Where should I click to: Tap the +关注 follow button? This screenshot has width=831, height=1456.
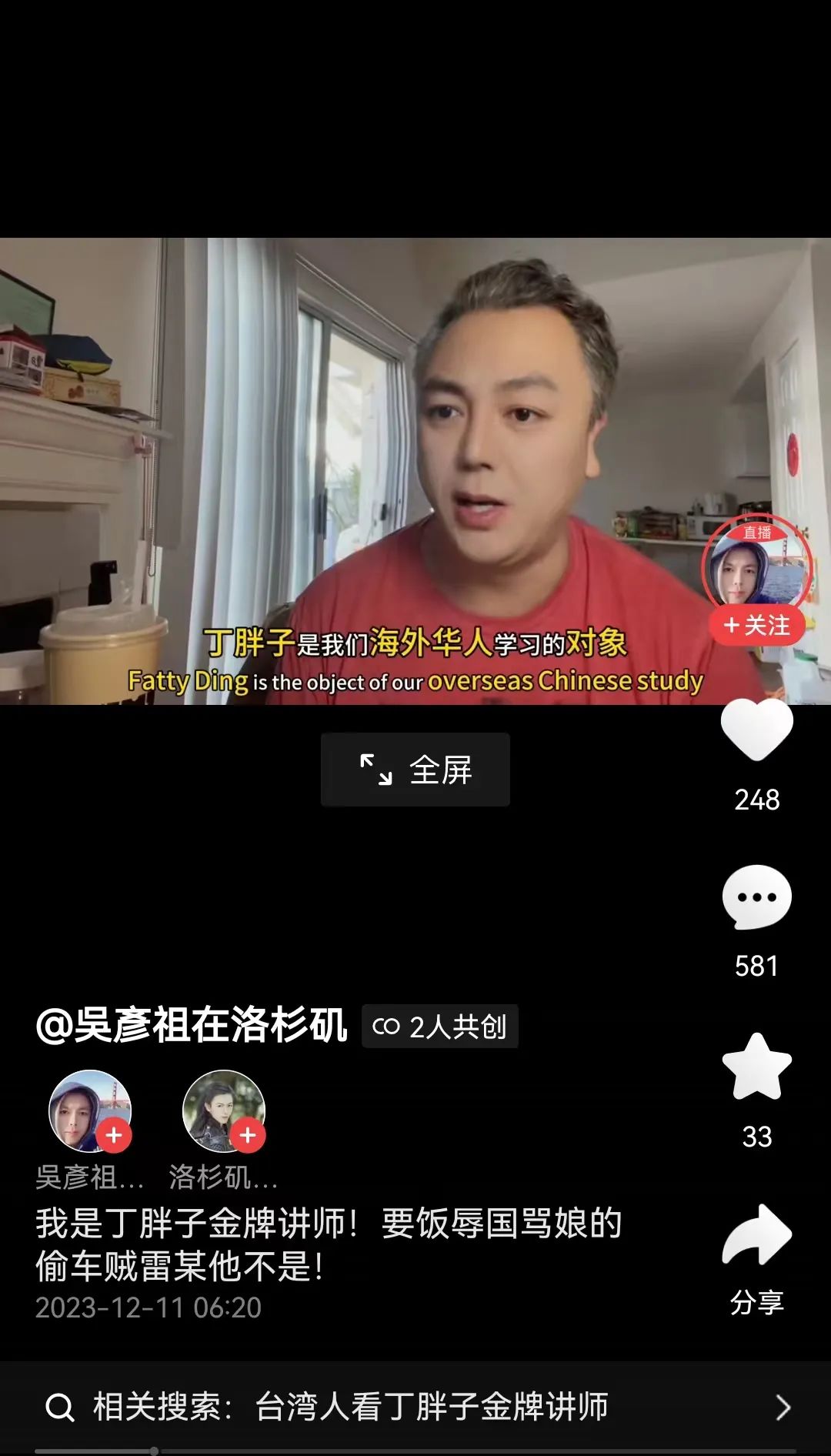coord(757,626)
